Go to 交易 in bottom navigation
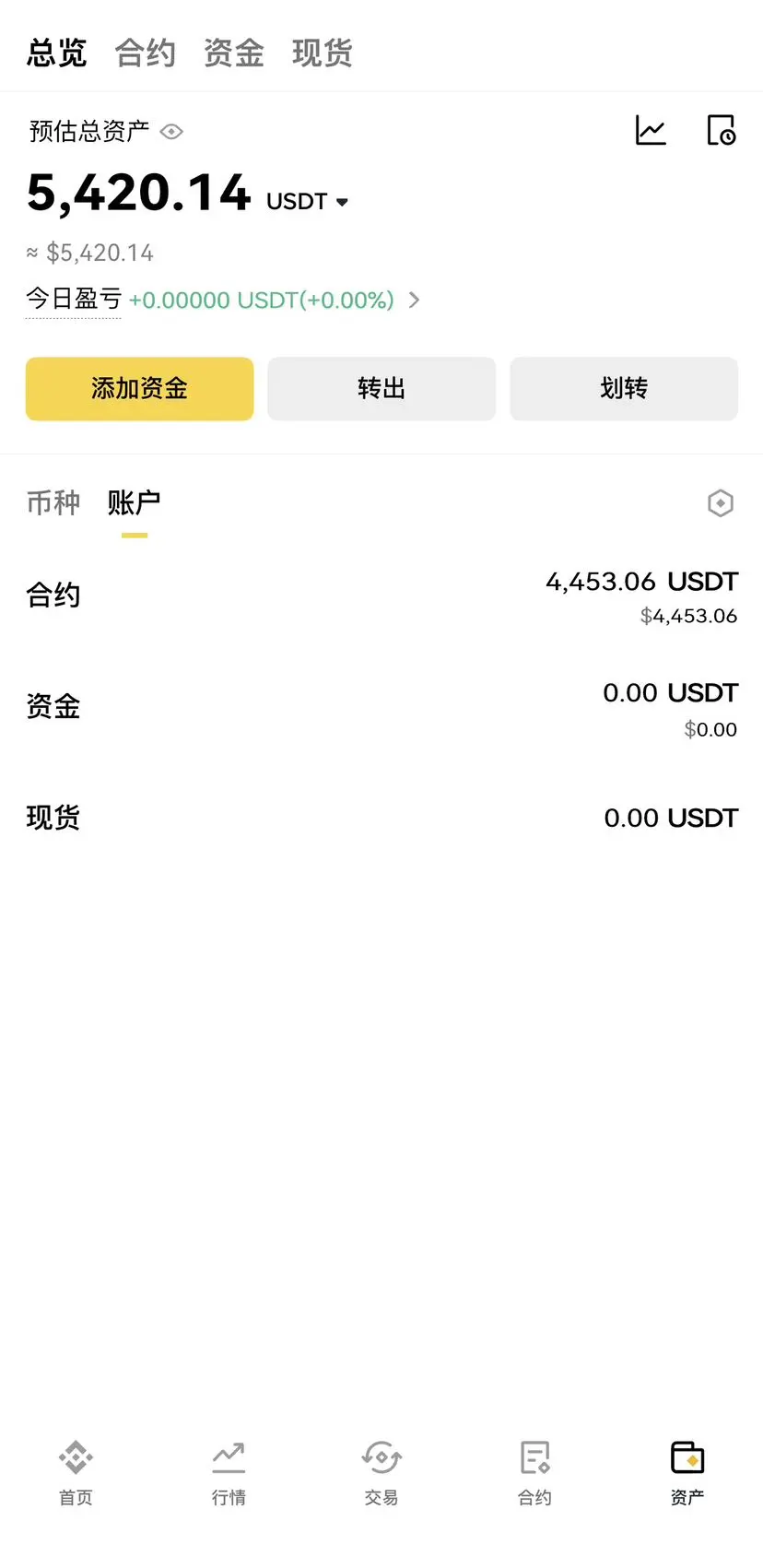The width and height of the screenshot is (763, 1568). [381, 1473]
